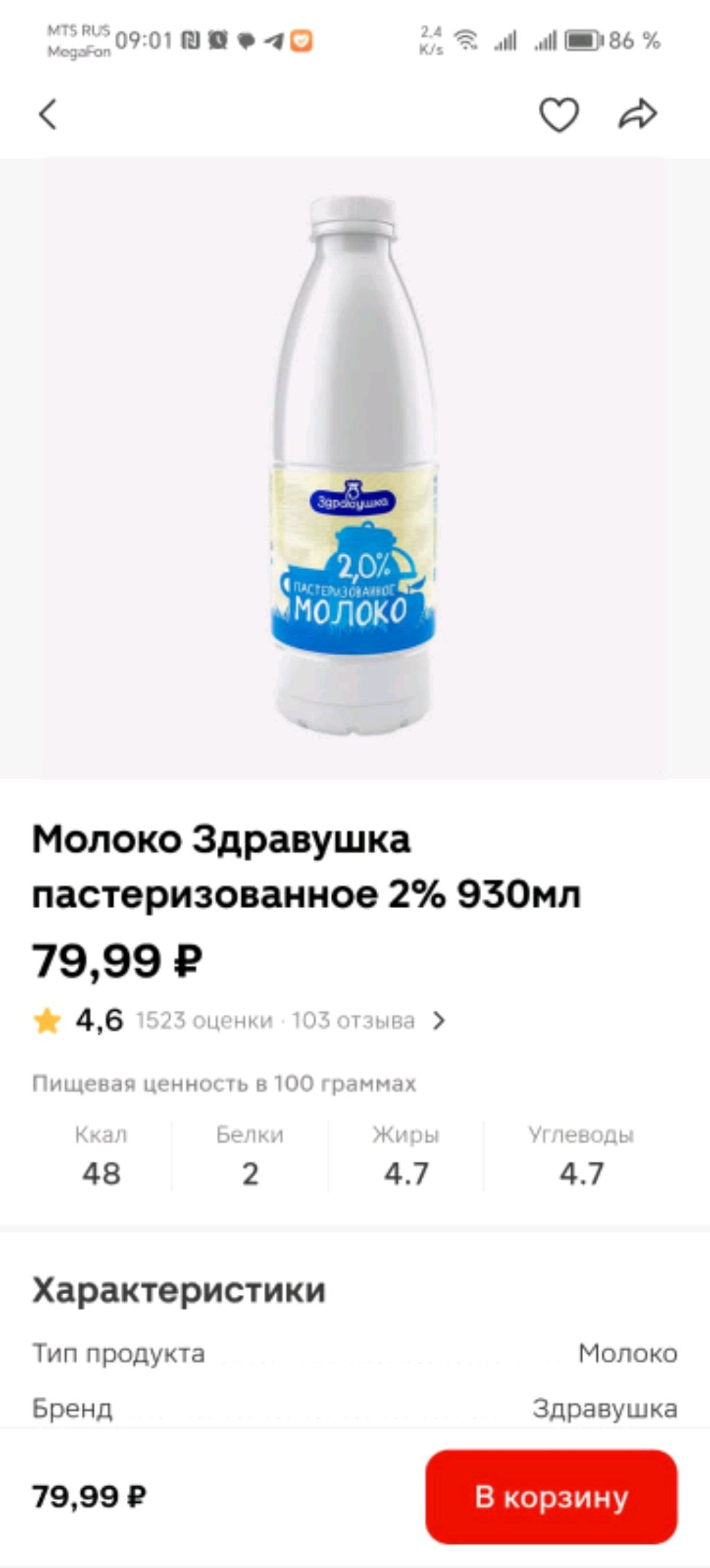Add the milk to cart with В корзину
This screenshot has height=1568, width=710.
pyautogui.click(x=551, y=1496)
